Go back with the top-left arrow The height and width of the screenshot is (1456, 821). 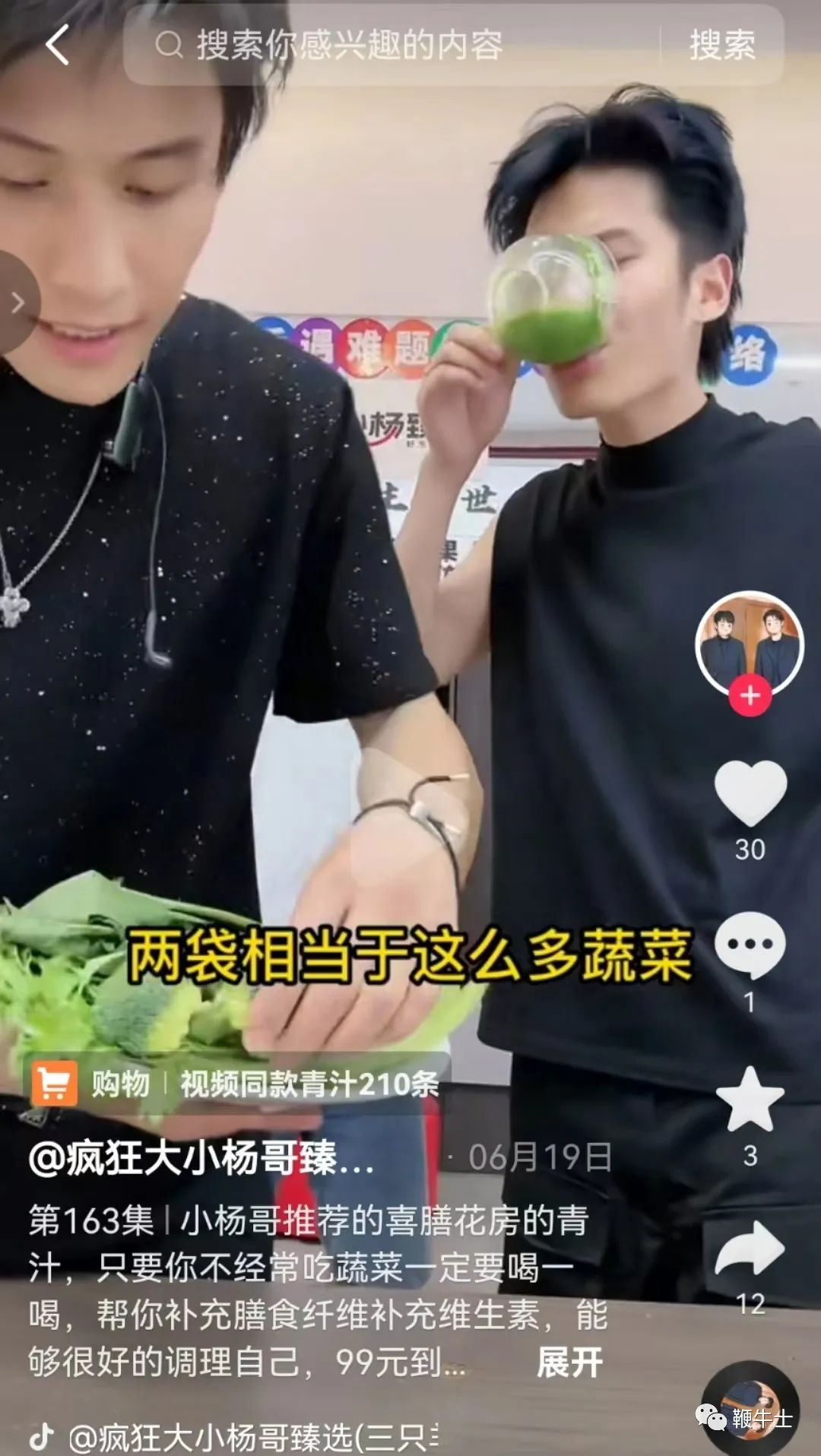[x=58, y=44]
